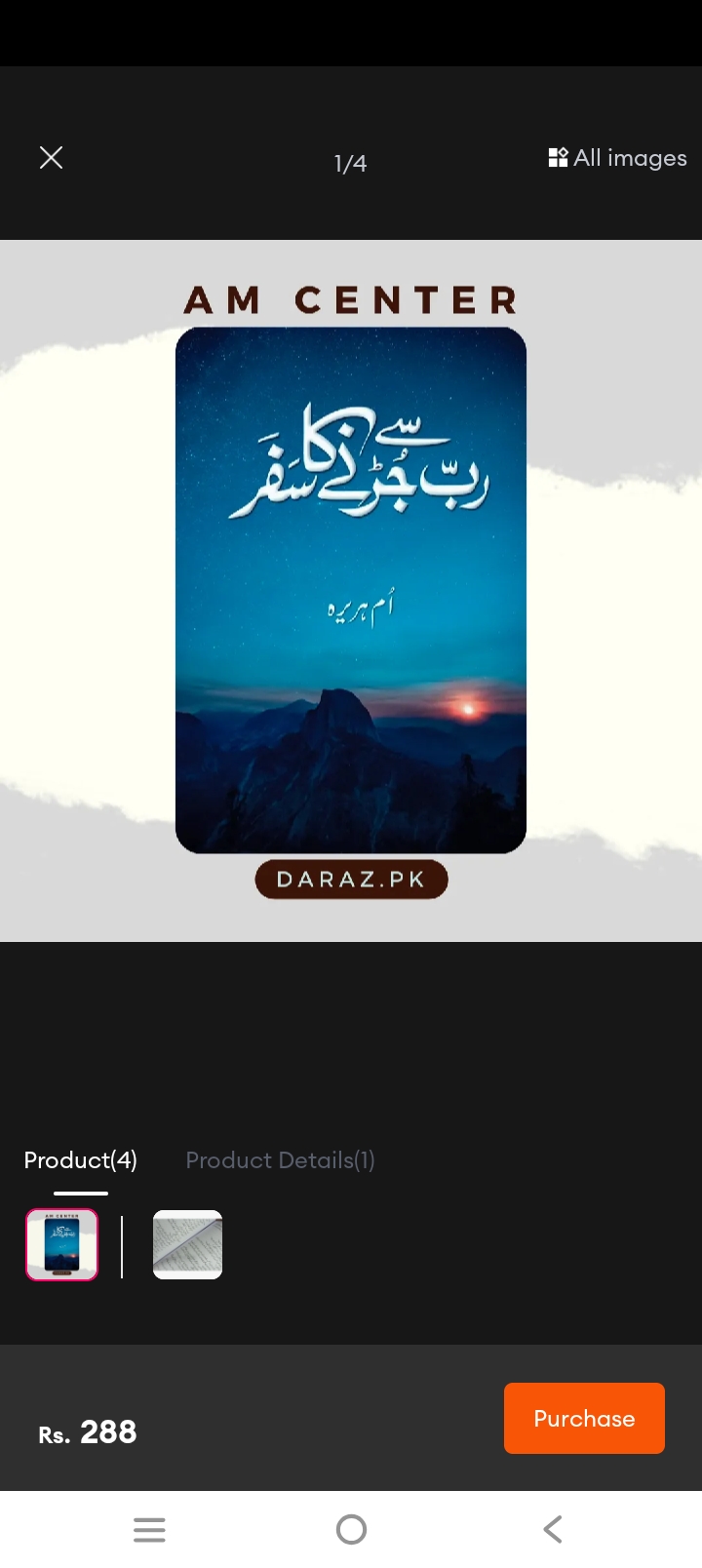The height and width of the screenshot is (1568, 702).
Task: Close the image viewer
Action: point(52,158)
